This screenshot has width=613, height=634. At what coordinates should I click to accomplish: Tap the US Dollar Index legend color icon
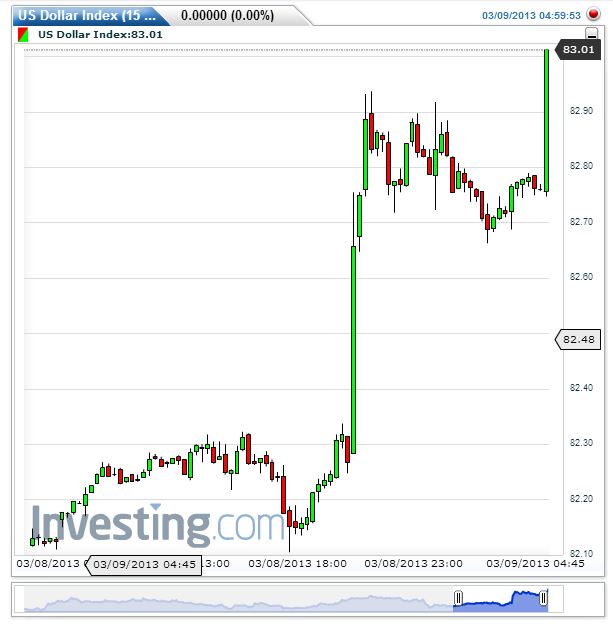pyautogui.click(x=23, y=34)
